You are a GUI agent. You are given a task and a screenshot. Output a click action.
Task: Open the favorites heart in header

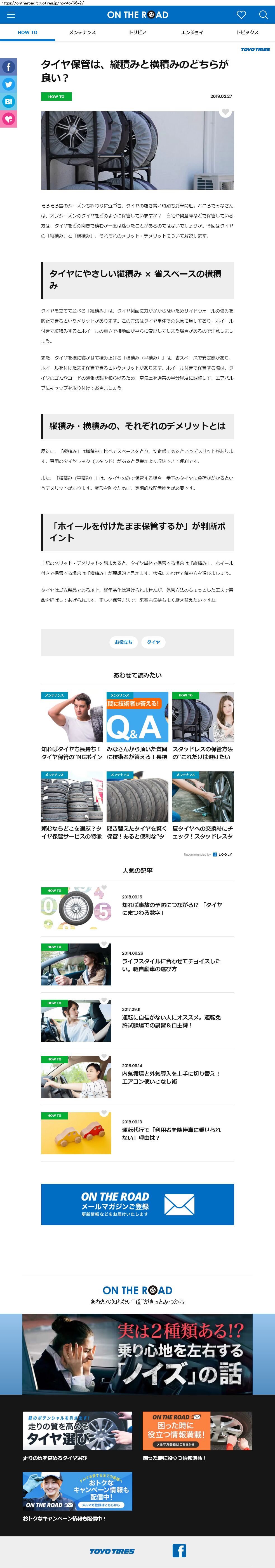[x=241, y=15]
